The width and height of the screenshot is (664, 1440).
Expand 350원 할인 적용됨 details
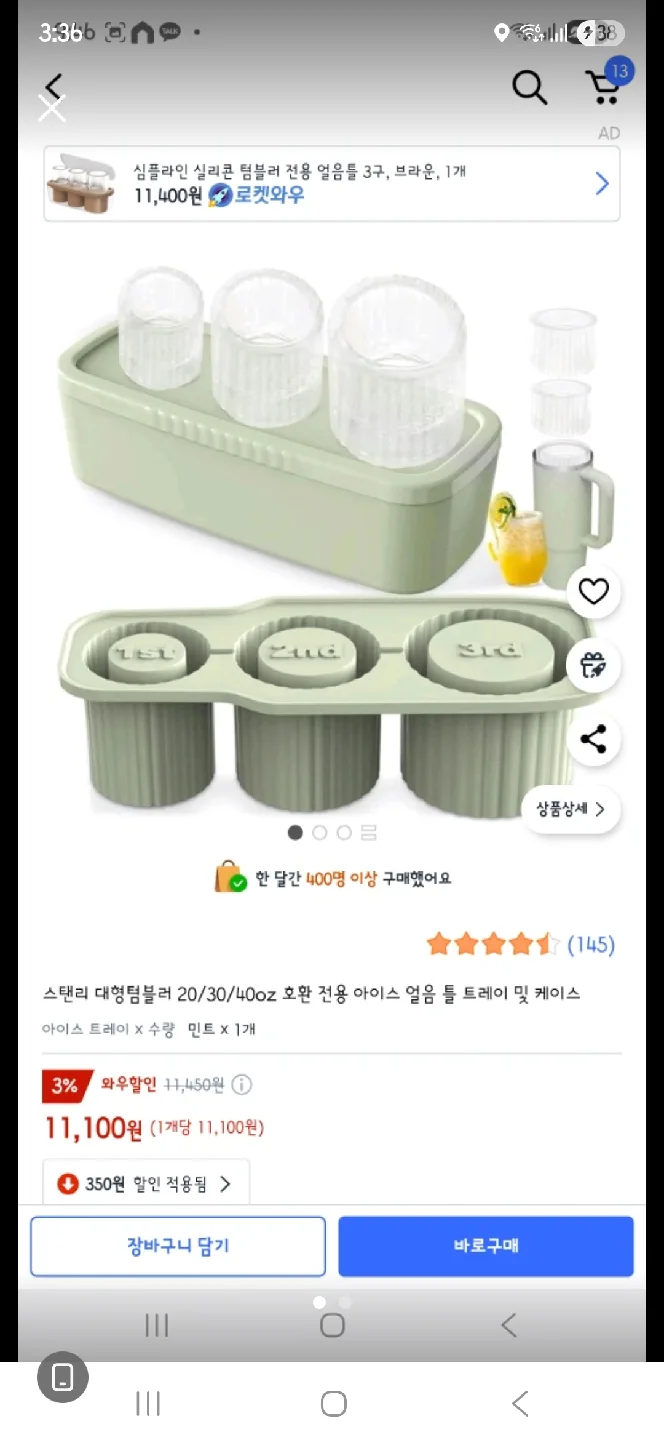pos(146,1184)
